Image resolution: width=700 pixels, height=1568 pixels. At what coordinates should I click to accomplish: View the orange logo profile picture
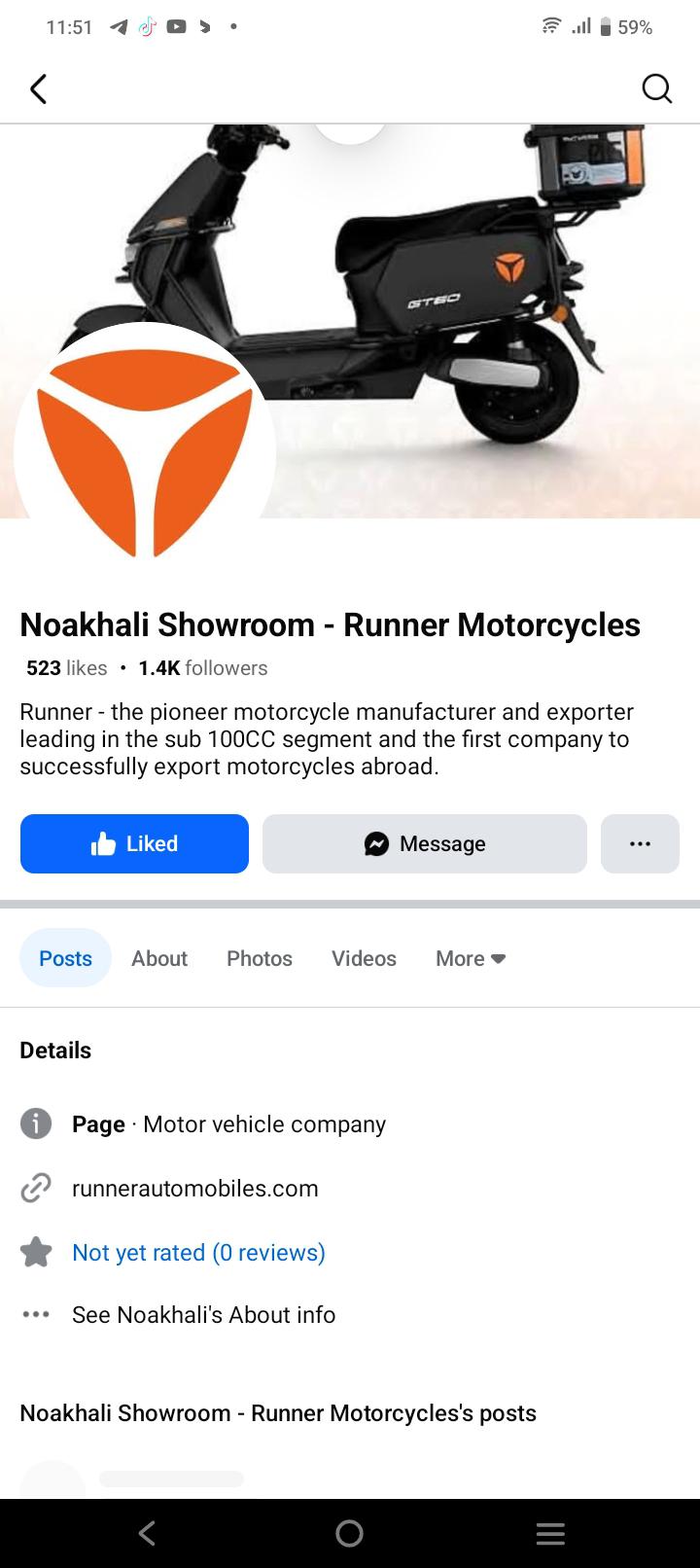pyautogui.click(x=144, y=450)
